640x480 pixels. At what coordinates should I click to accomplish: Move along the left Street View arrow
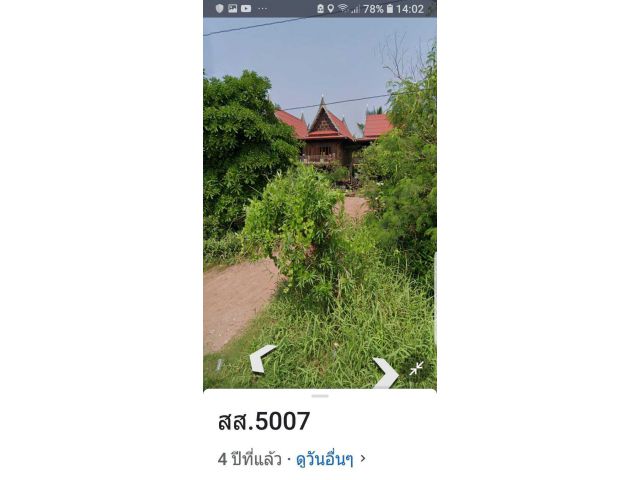pos(261,358)
